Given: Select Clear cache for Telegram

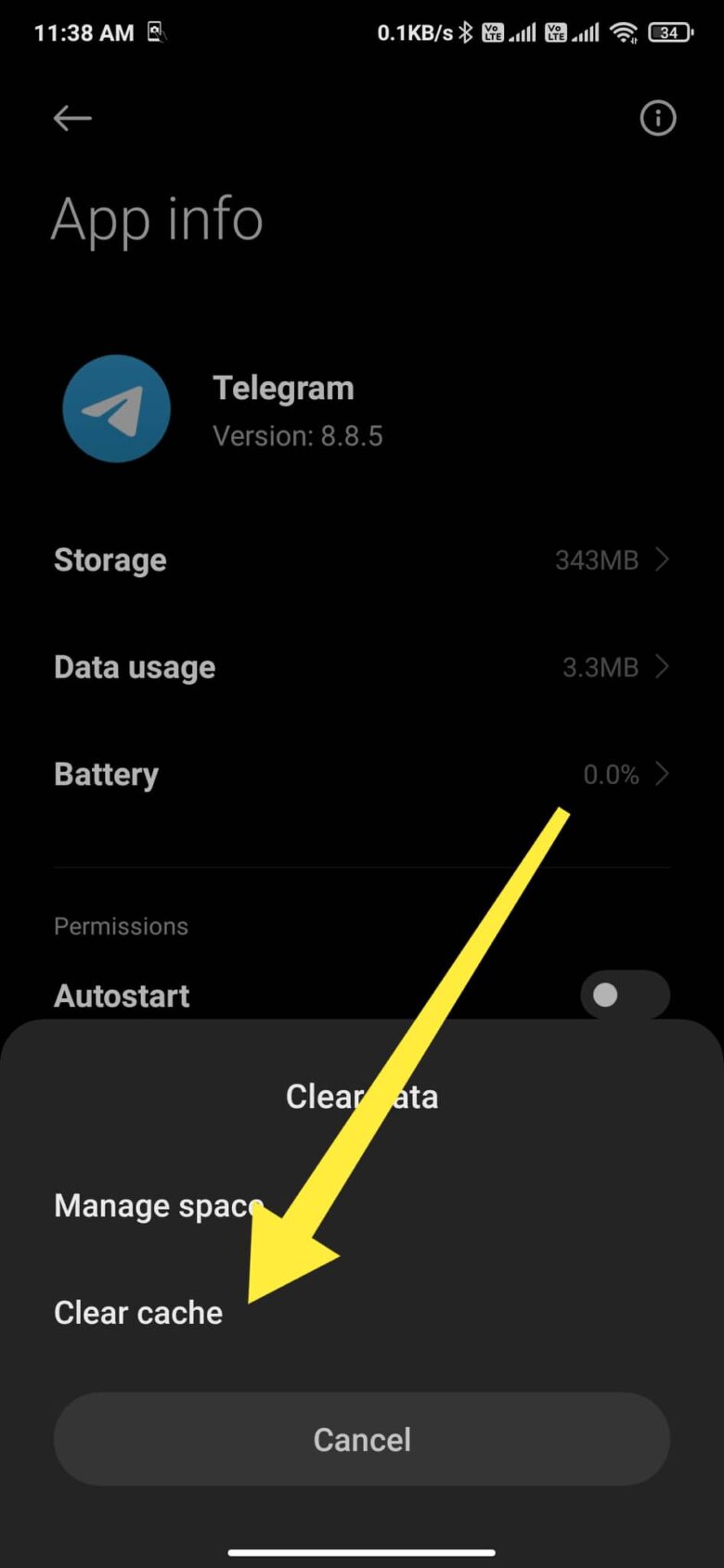Looking at the screenshot, I should pos(137,1312).
